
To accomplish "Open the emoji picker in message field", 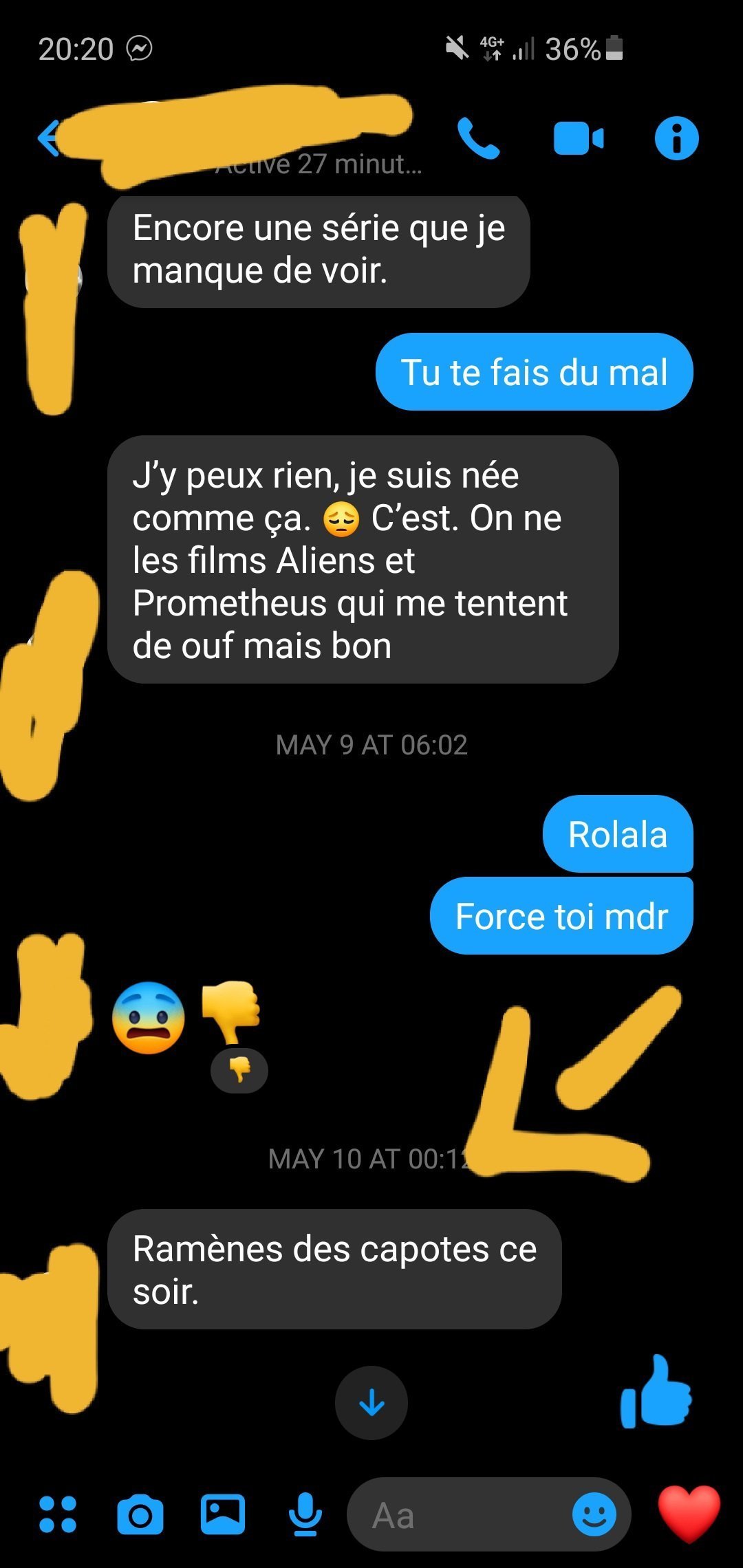I will (x=594, y=1514).
